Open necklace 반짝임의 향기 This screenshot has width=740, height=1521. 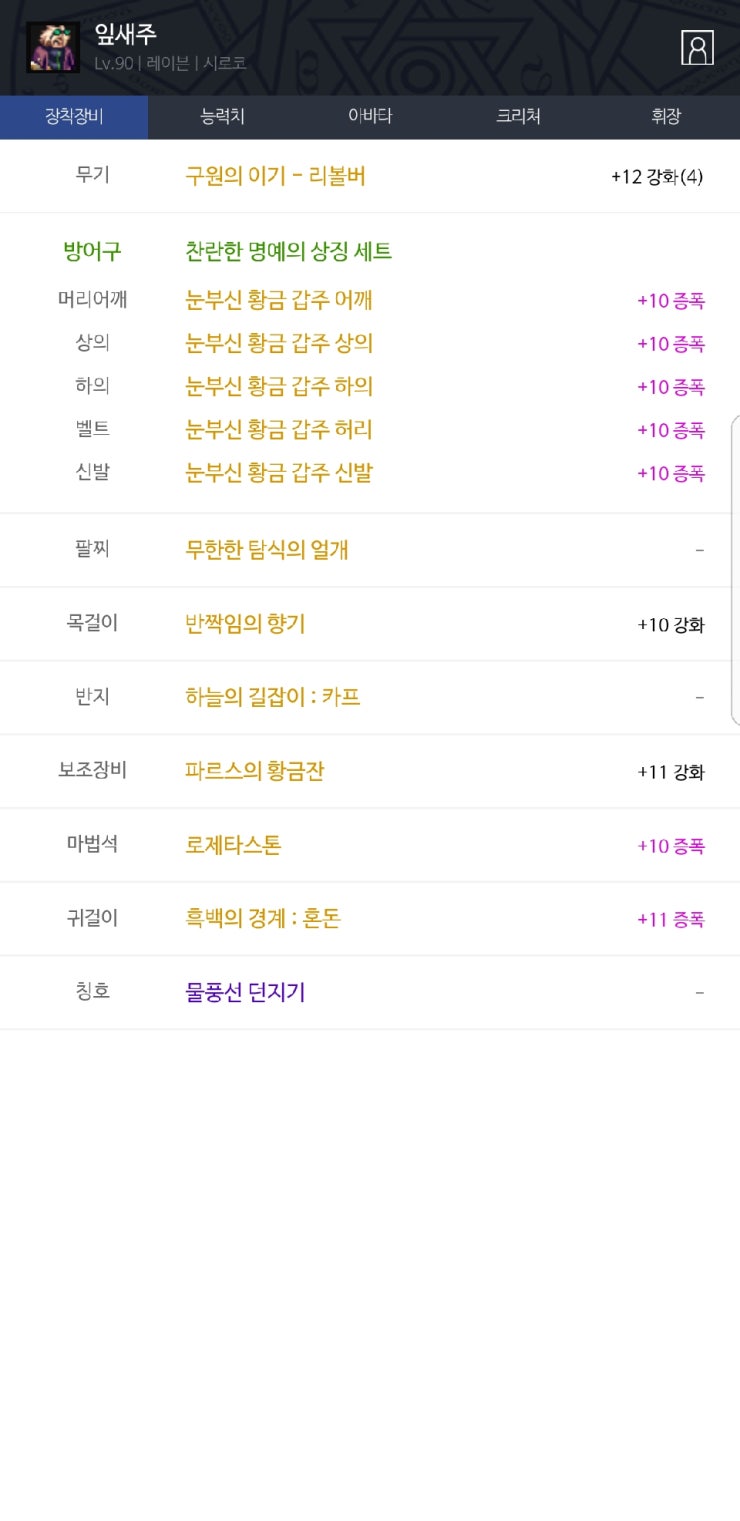(x=245, y=624)
